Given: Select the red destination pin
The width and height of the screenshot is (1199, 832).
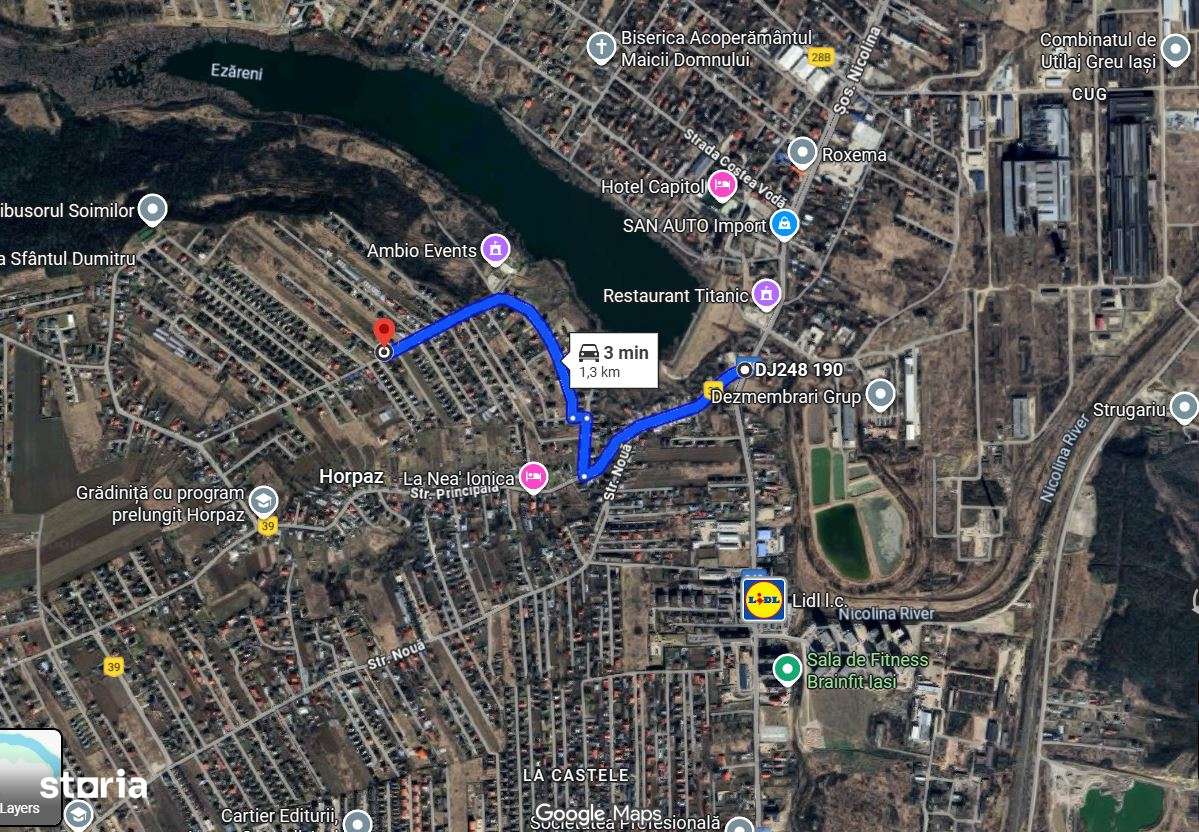Looking at the screenshot, I should (383, 334).
